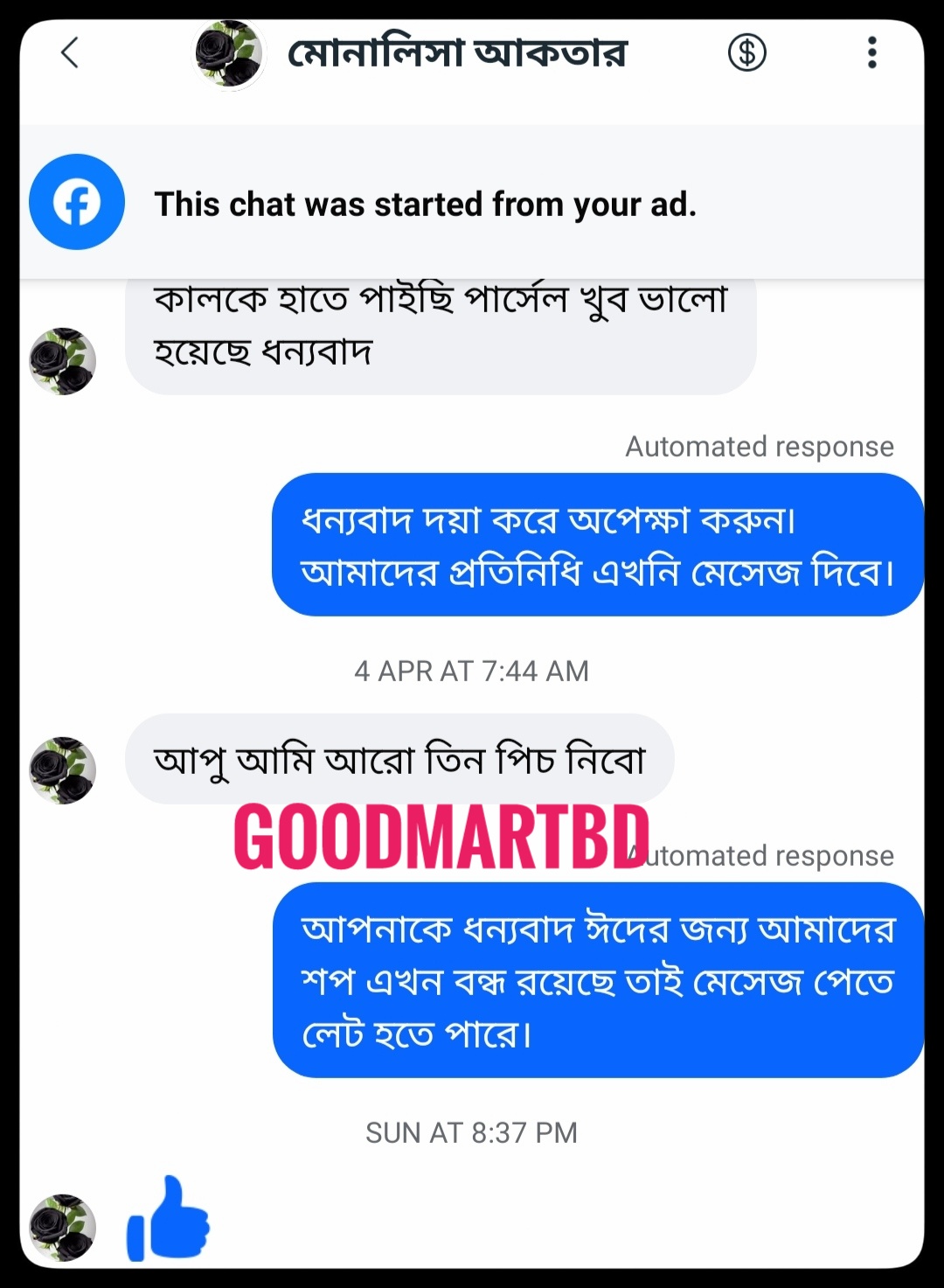
Task: Open মোনালিসা আকতার's profile from header
Action: coord(456,53)
